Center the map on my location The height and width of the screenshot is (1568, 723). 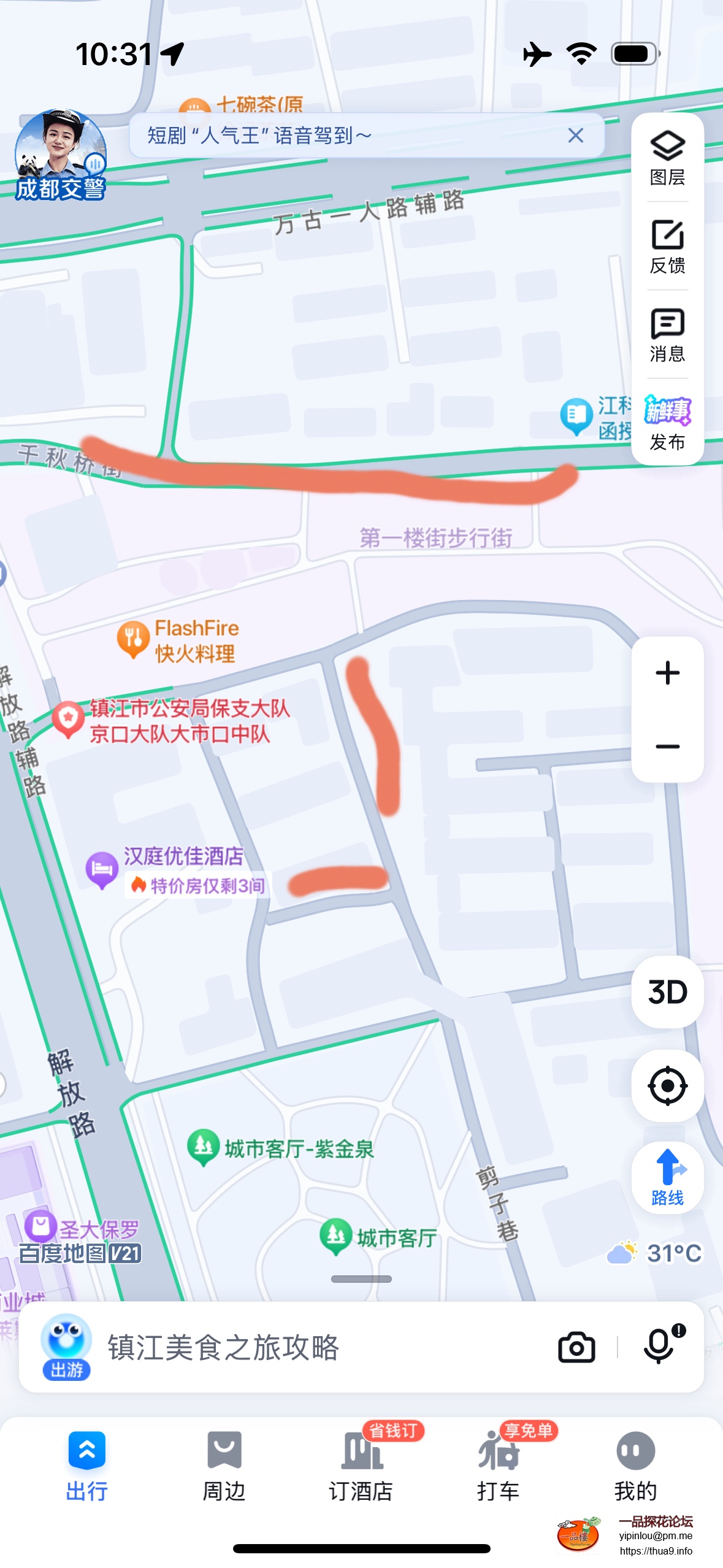(x=667, y=1086)
